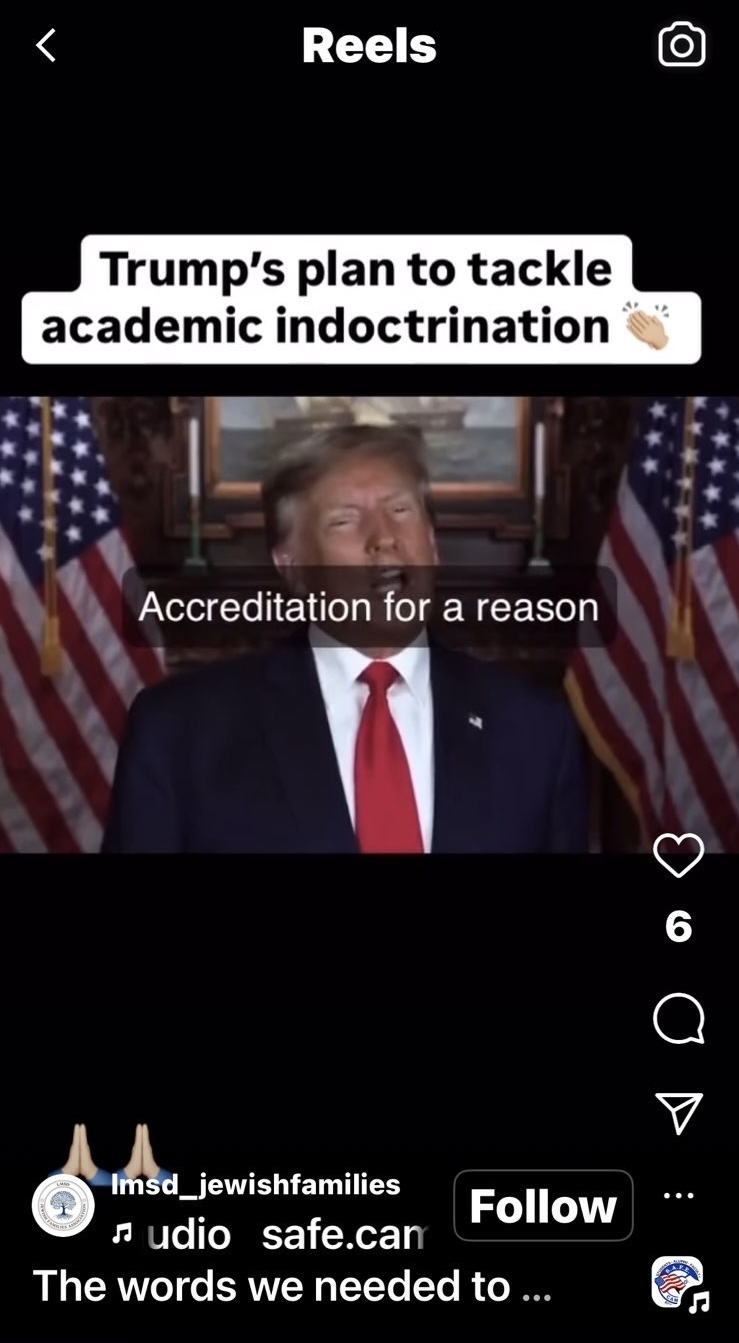Open the camera to create a reel
Viewport: 739px width, 1343px height.
682,45
